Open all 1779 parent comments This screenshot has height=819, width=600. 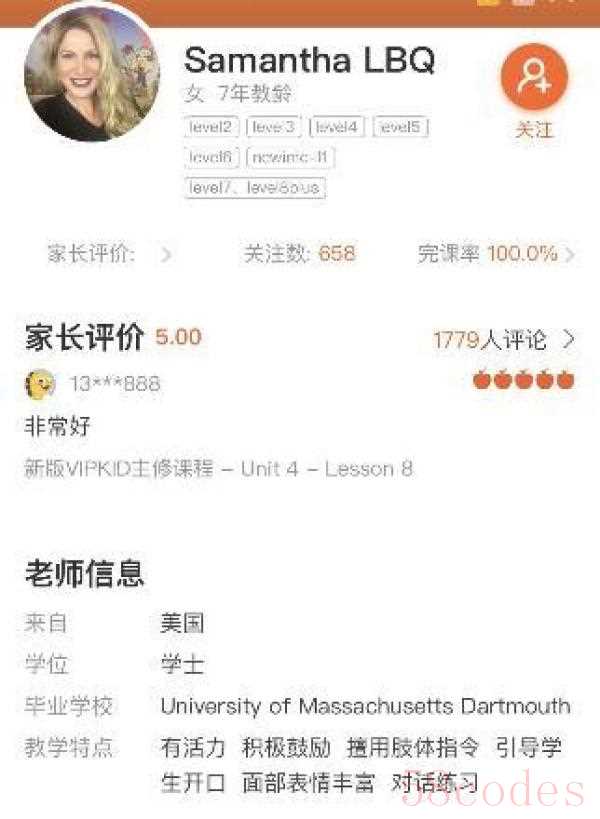[503, 340]
